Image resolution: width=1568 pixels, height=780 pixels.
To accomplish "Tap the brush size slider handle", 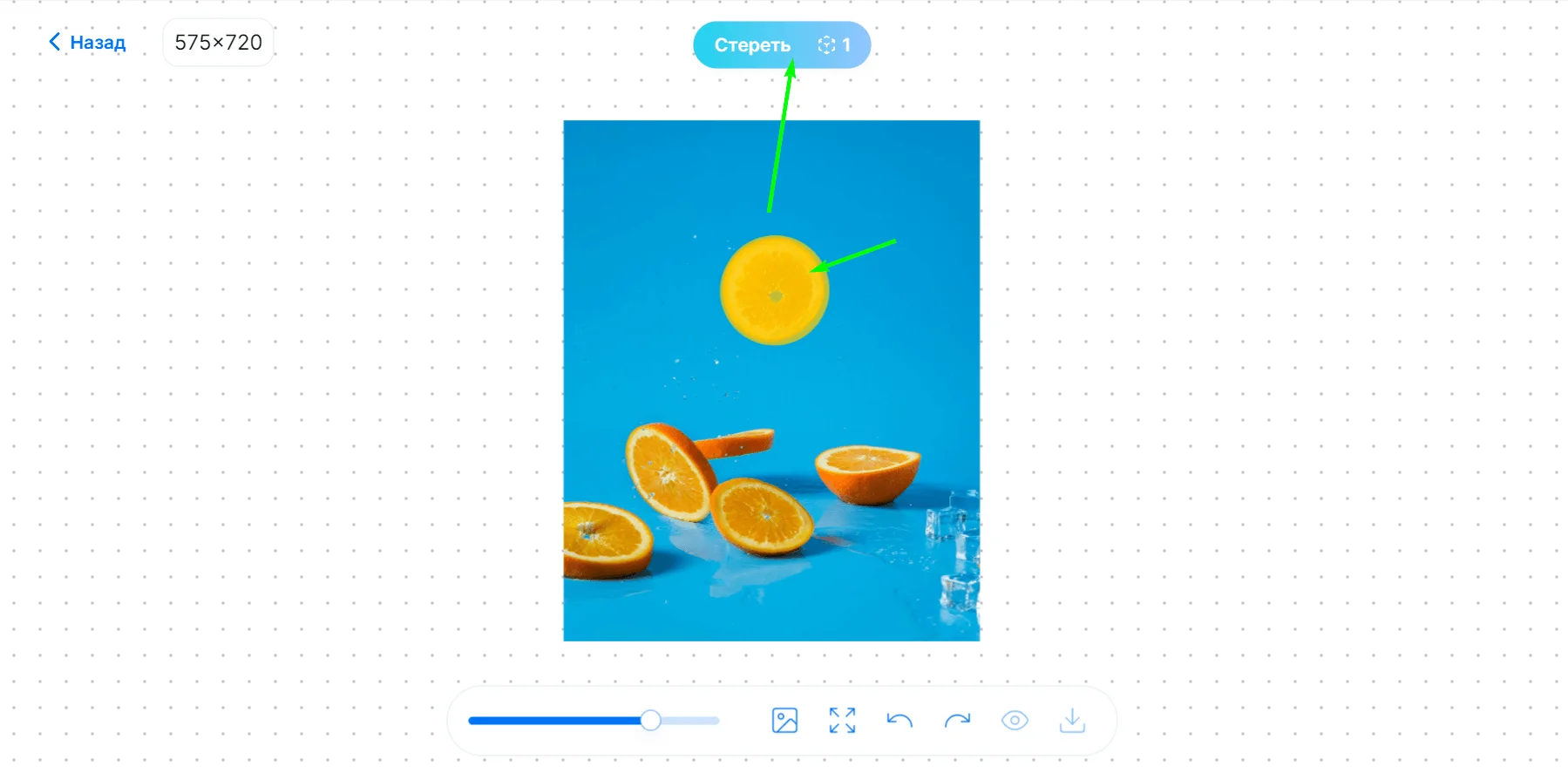I will (650, 720).
